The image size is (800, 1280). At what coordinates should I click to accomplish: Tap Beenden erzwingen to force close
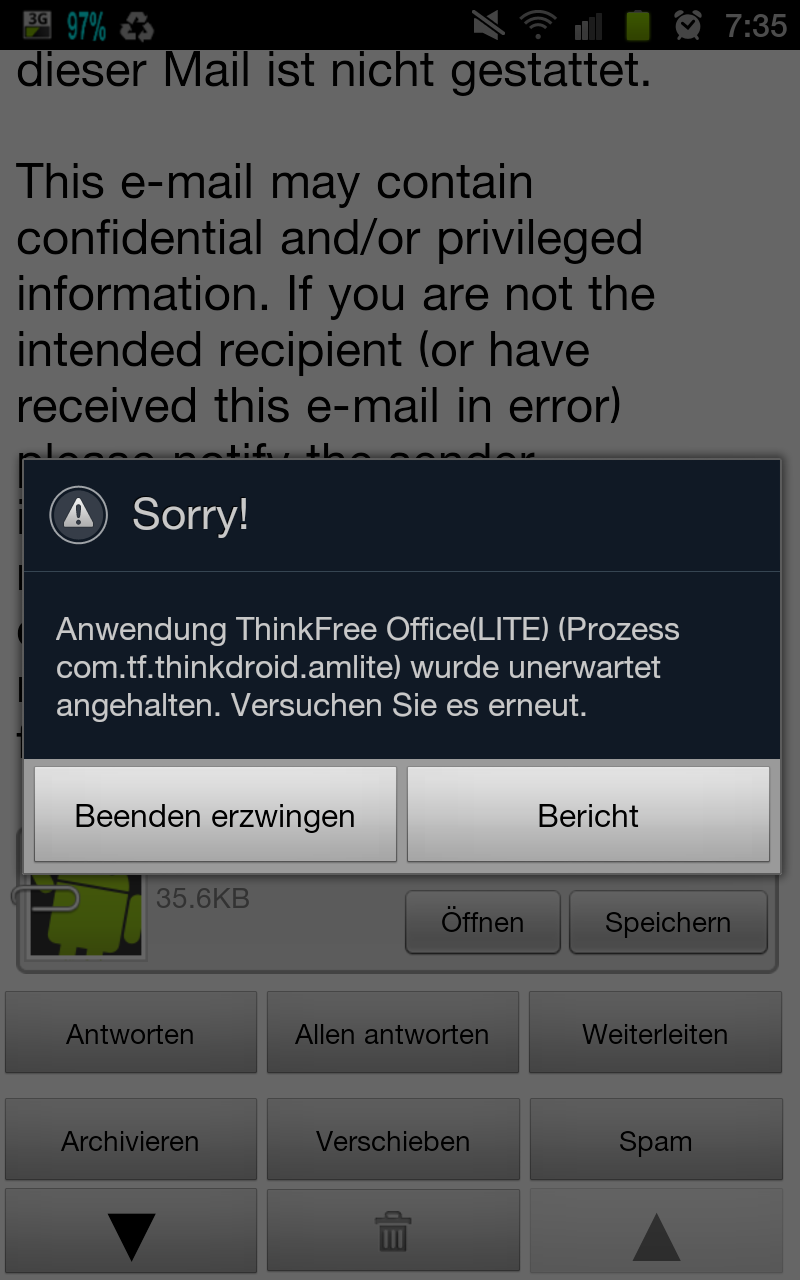coord(215,814)
